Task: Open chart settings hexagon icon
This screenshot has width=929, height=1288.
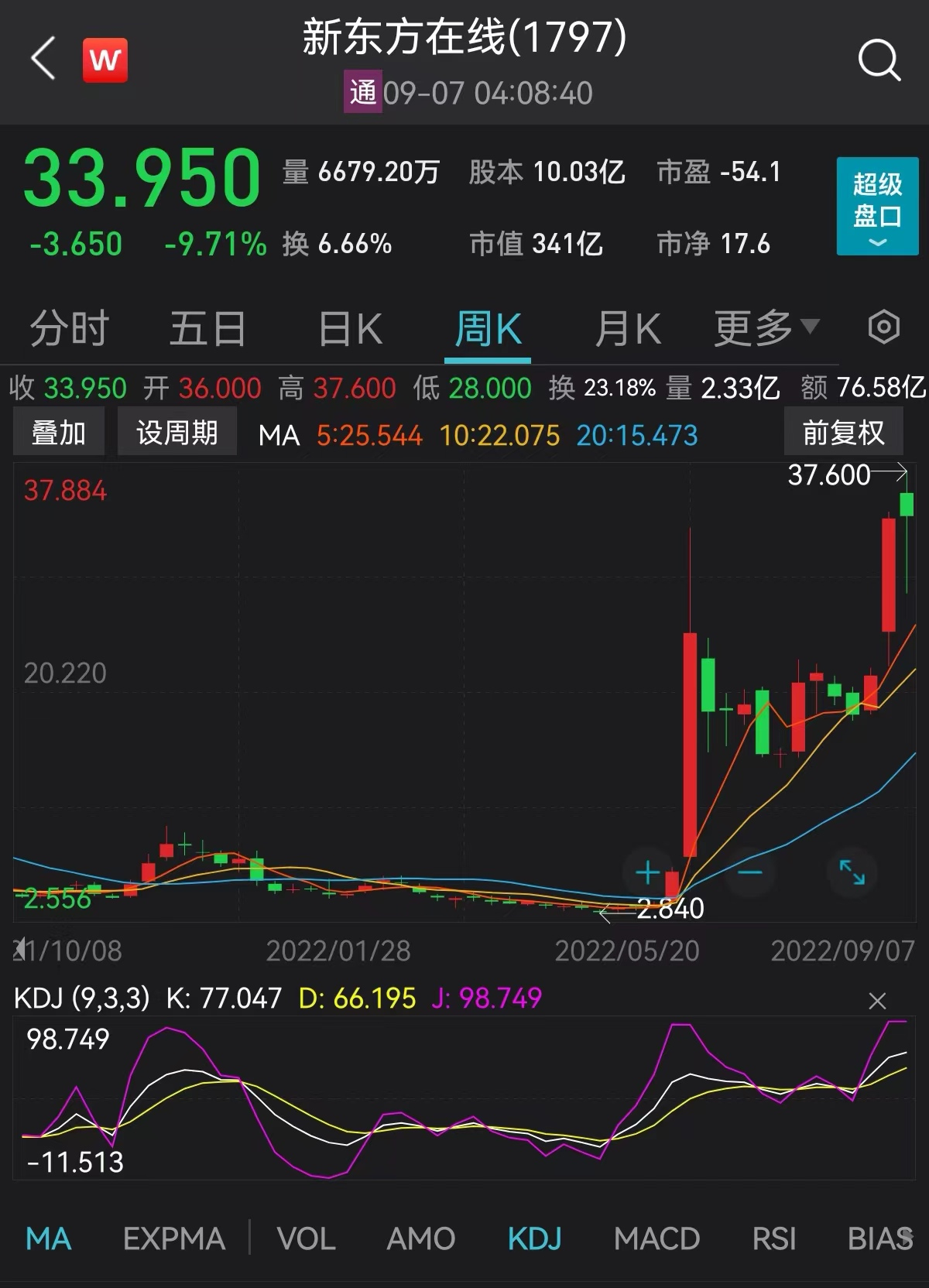Action: (883, 327)
